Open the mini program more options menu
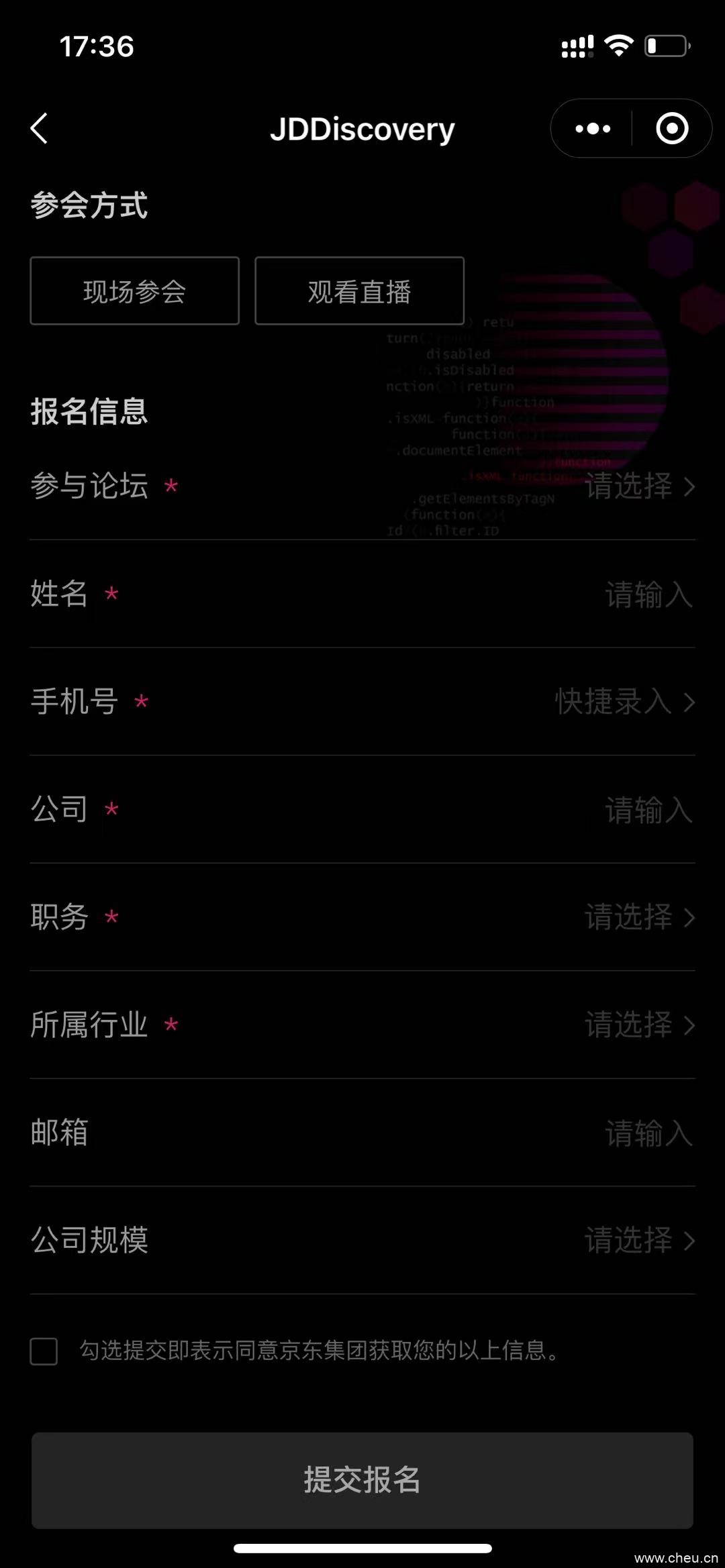725x1568 pixels. (x=593, y=128)
